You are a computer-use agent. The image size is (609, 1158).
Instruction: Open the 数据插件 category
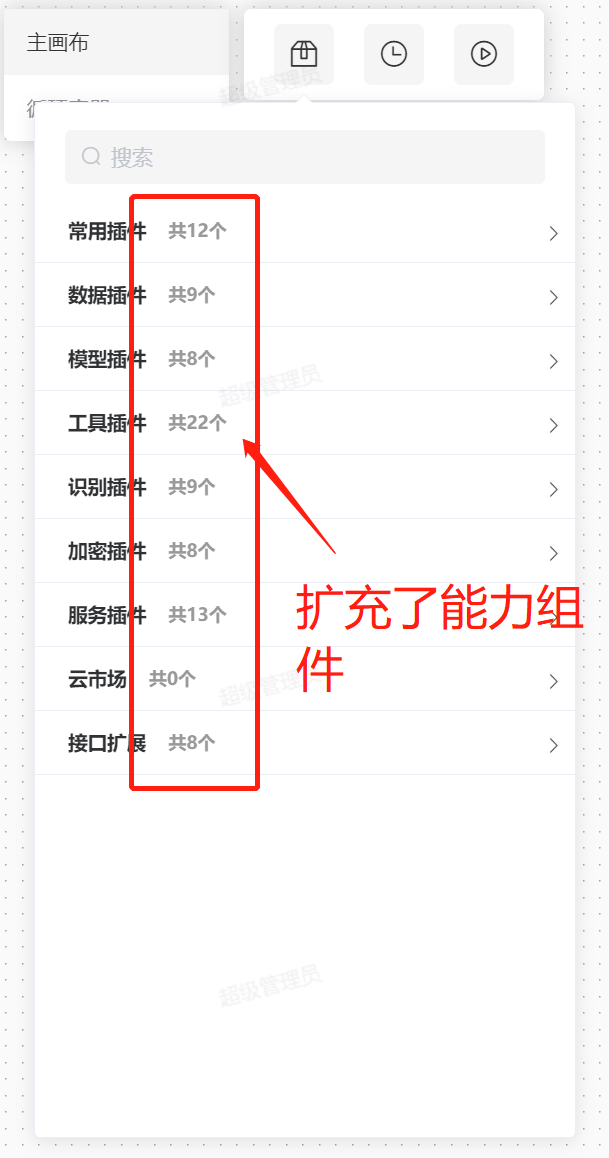[x=305, y=295]
